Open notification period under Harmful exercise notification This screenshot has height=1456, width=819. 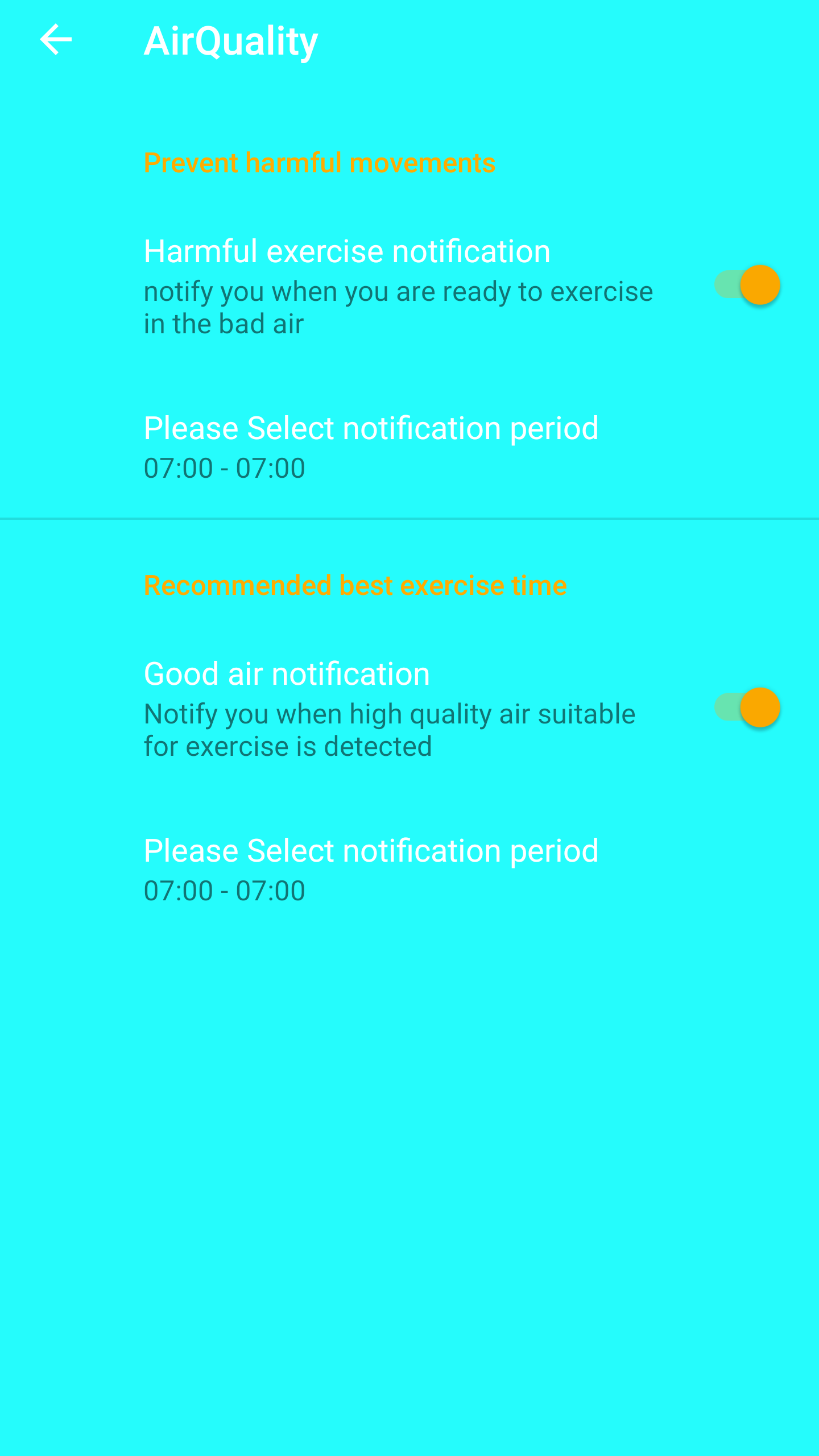(x=371, y=447)
